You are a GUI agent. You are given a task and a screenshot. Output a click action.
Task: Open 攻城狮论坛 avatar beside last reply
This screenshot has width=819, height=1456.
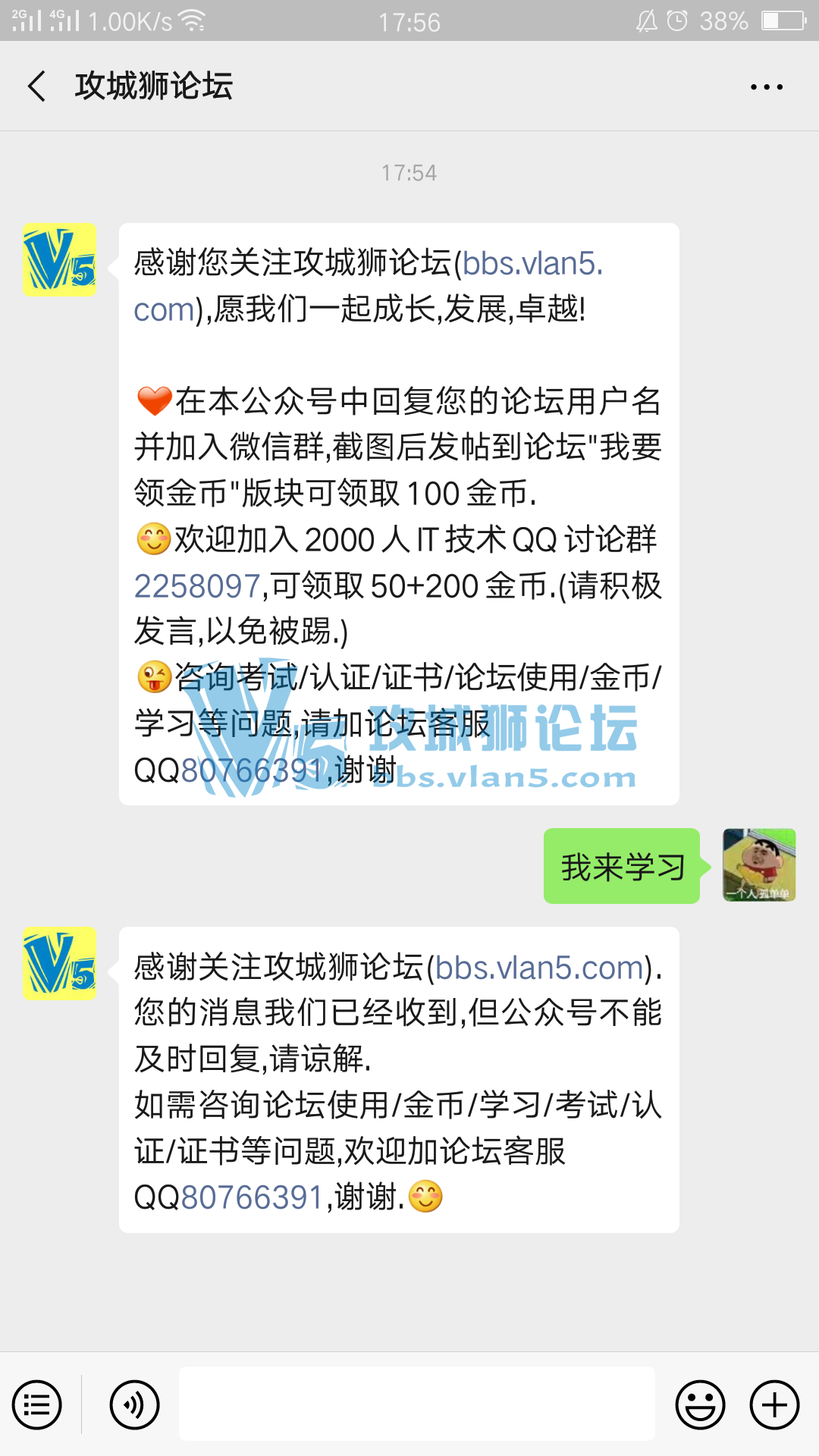tap(60, 963)
